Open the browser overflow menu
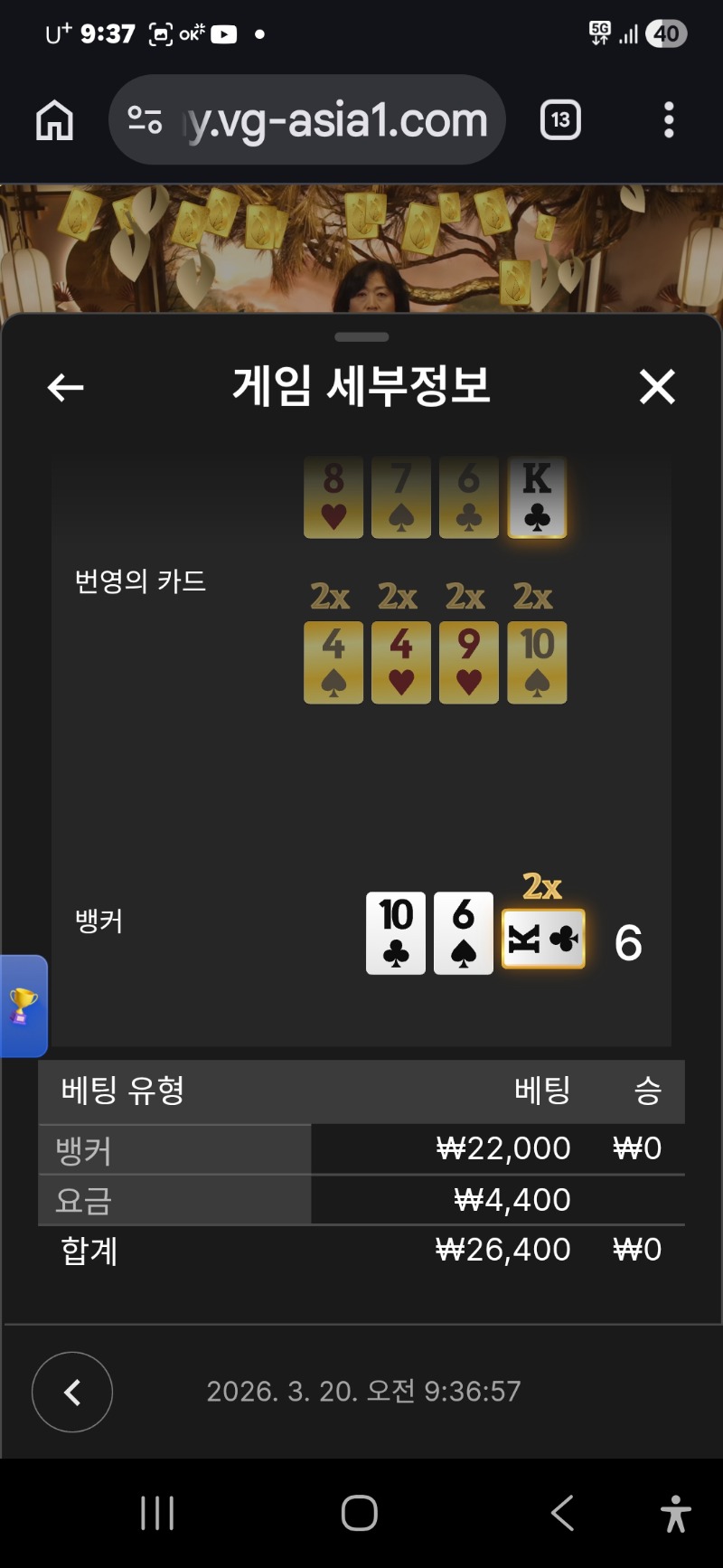 click(x=669, y=120)
